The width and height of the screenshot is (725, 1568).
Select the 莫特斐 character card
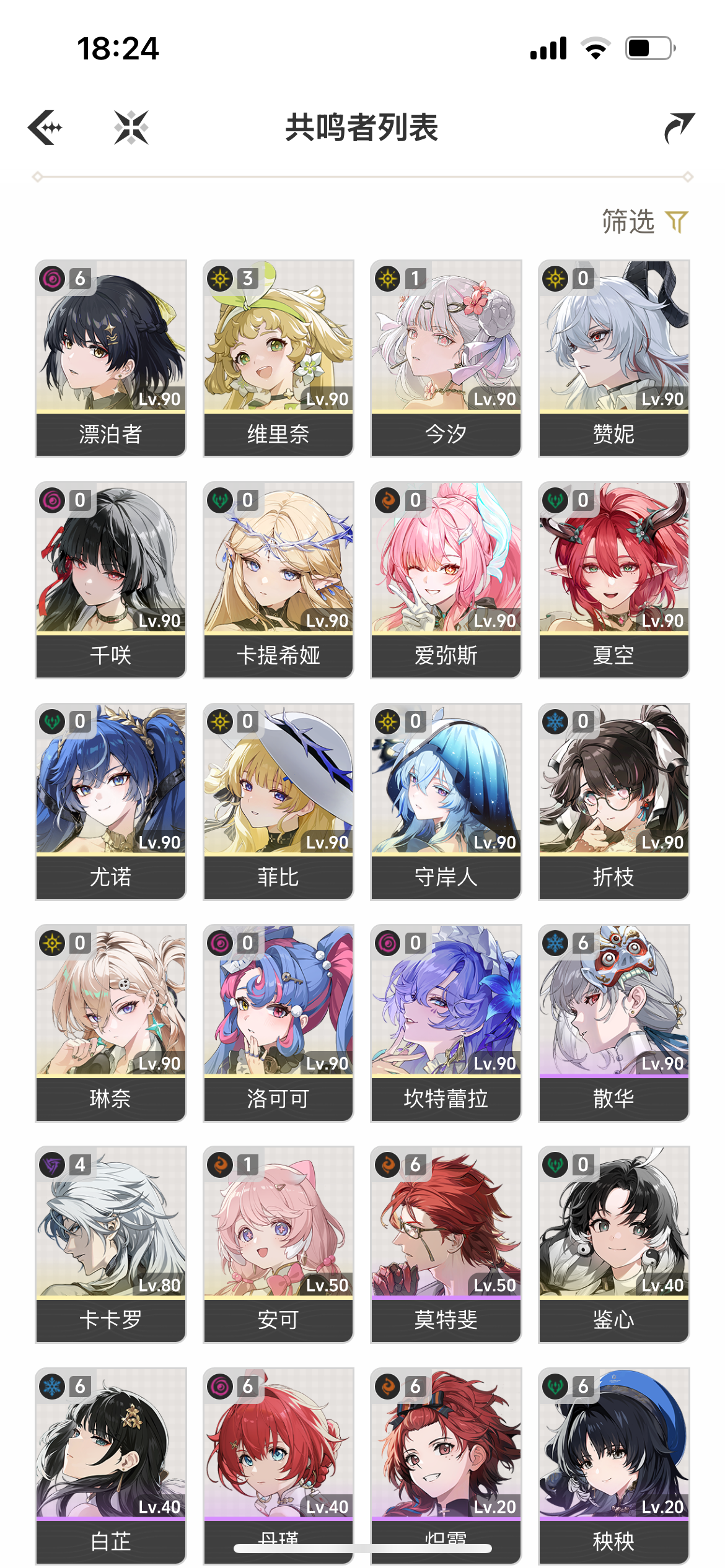[x=446, y=1244]
